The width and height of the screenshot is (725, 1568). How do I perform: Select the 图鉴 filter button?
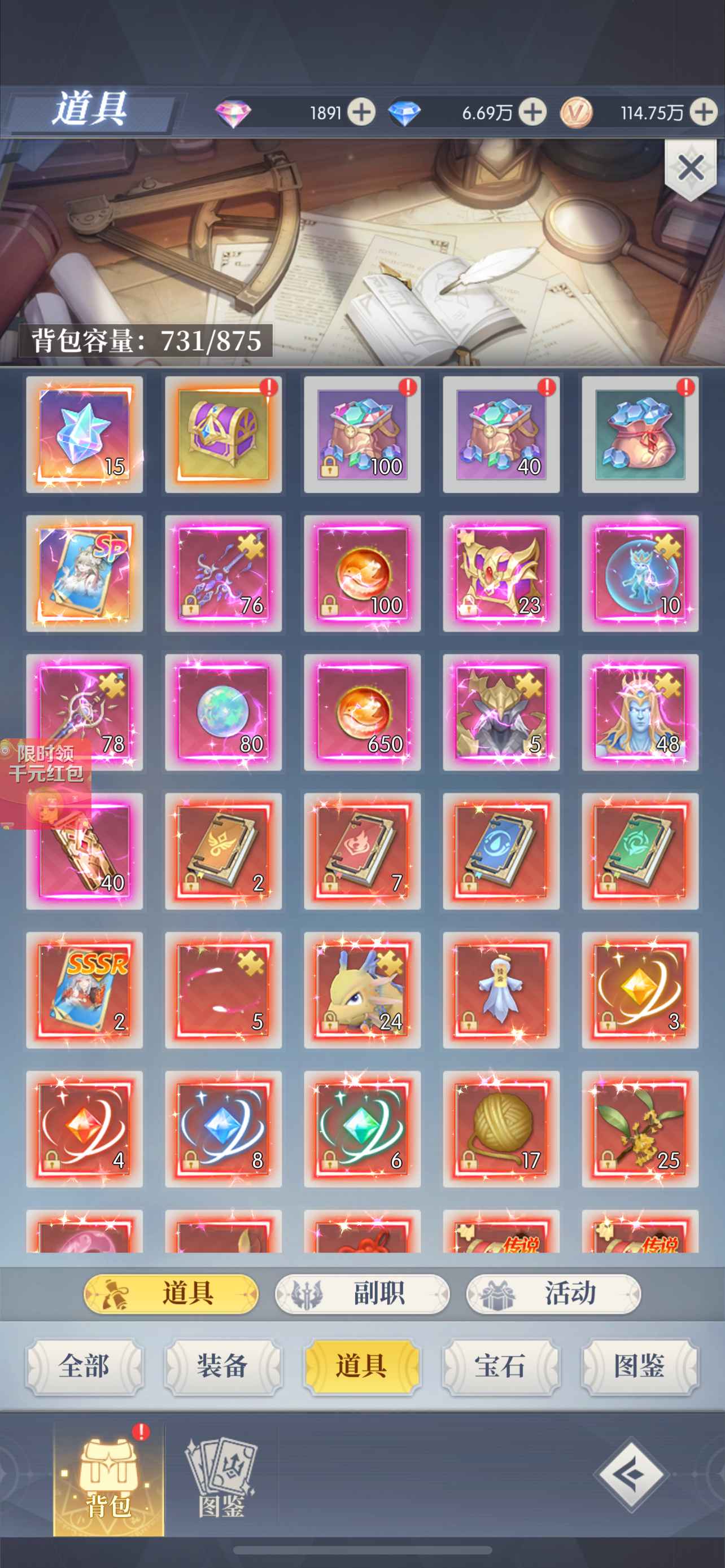(x=639, y=1365)
